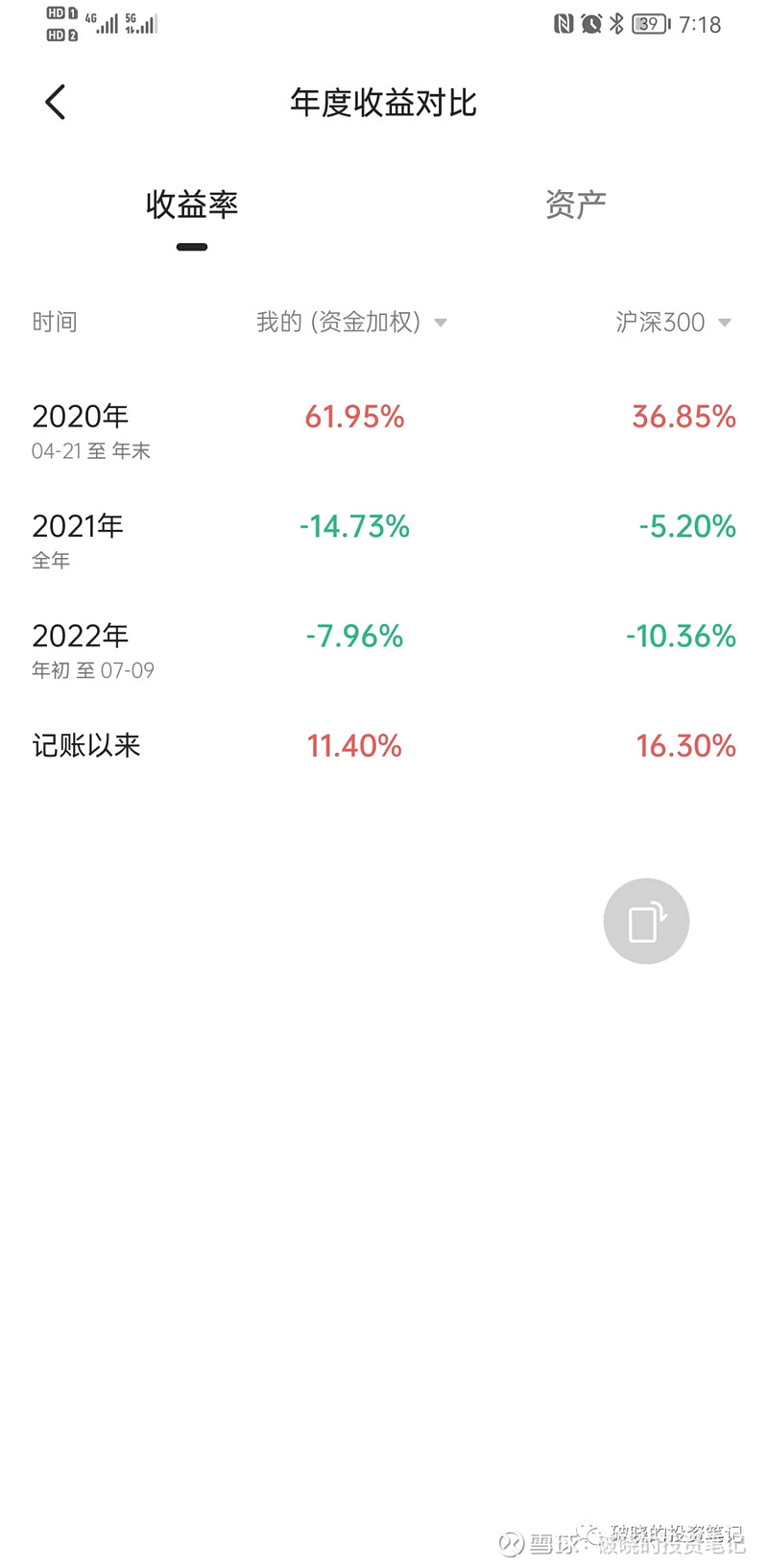The height and width of the screenshot is (1568, 768).
Task: Tap the floating rotate screen button
Action: click(x=646, y=921)
